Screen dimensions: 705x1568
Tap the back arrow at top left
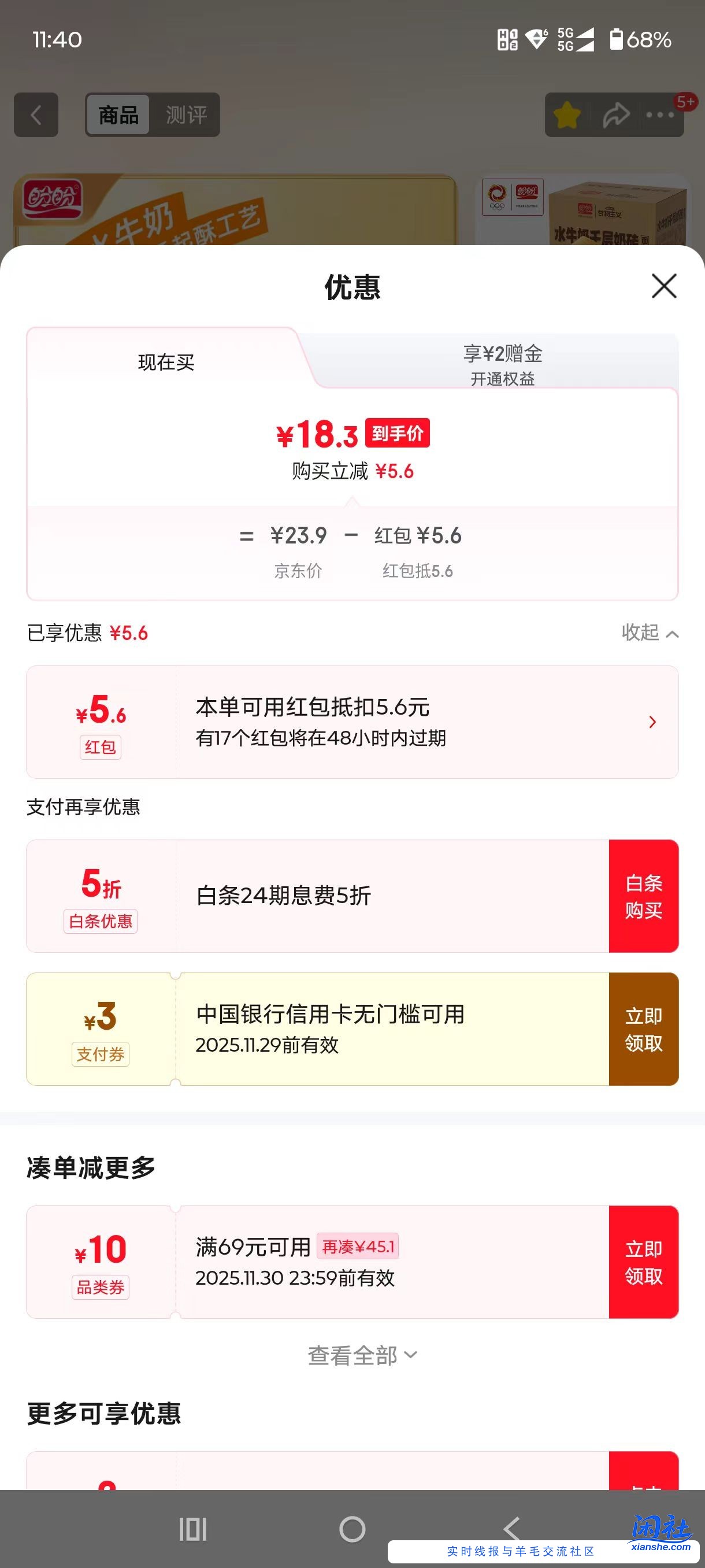(x=35, y=114)
